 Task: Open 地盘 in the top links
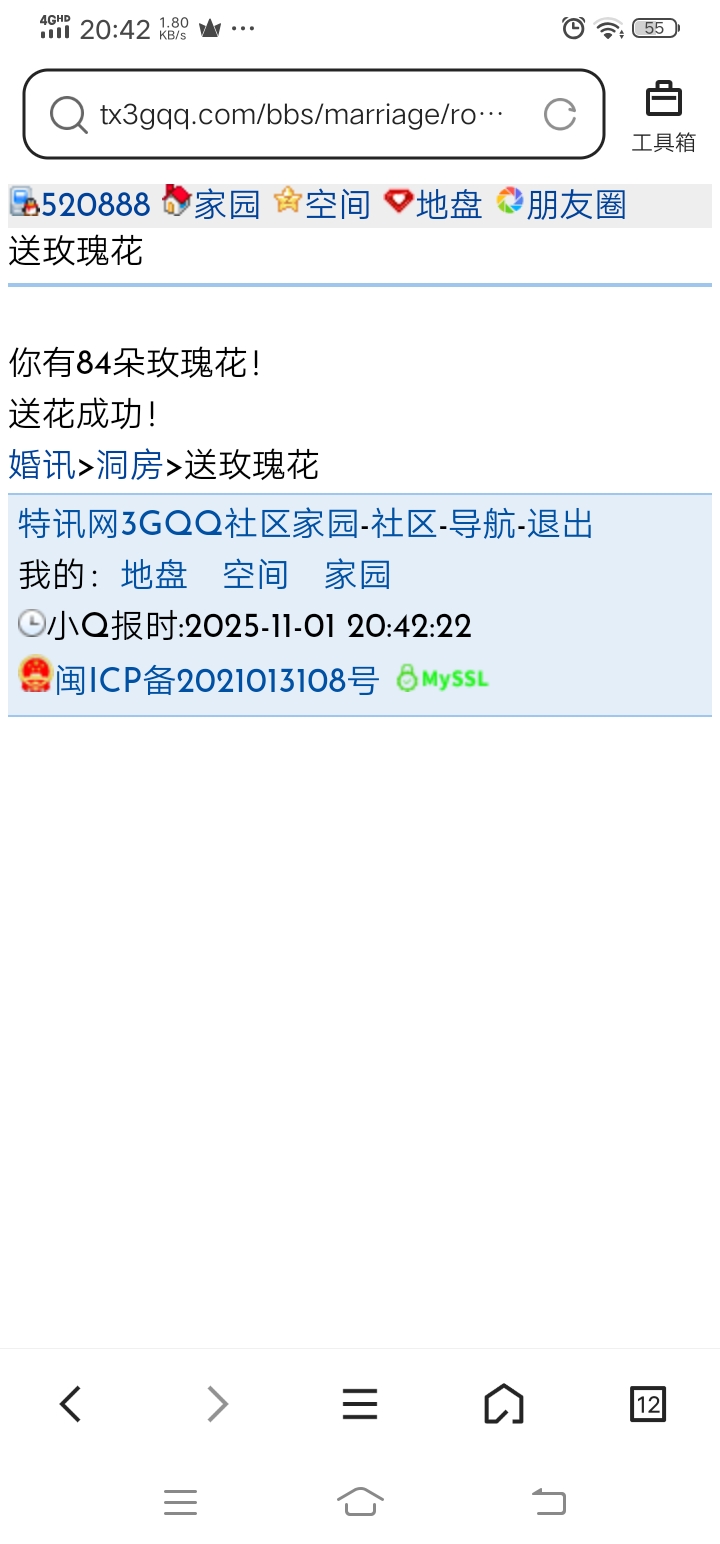point(448,204)
